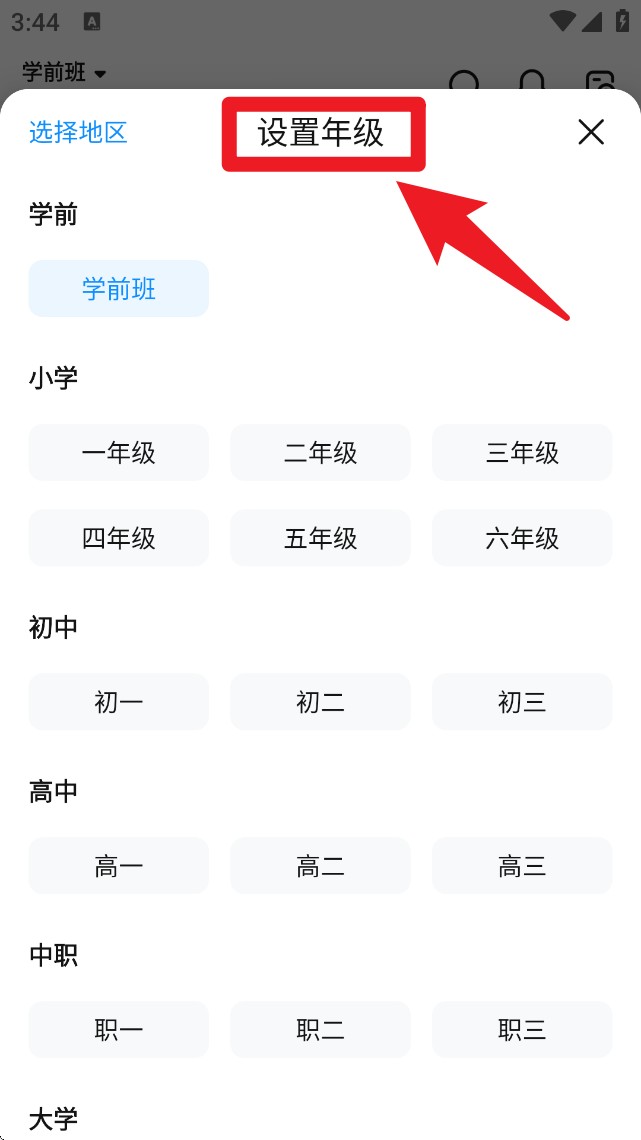Choose 高一 under 高中
The image size is (641, 1140).
[119, 866]
